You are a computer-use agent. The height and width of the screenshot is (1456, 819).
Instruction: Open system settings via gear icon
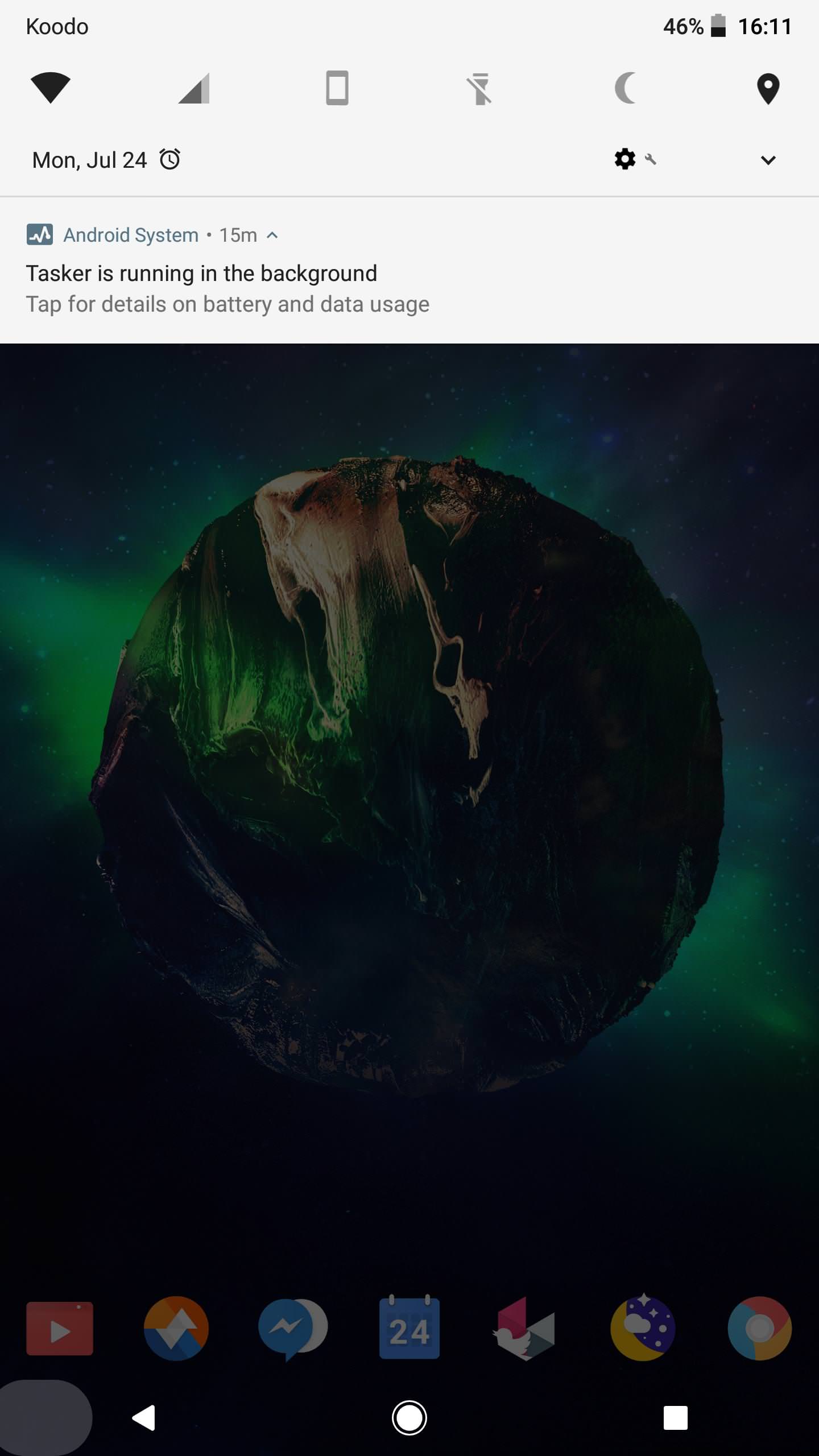[624, 159]
